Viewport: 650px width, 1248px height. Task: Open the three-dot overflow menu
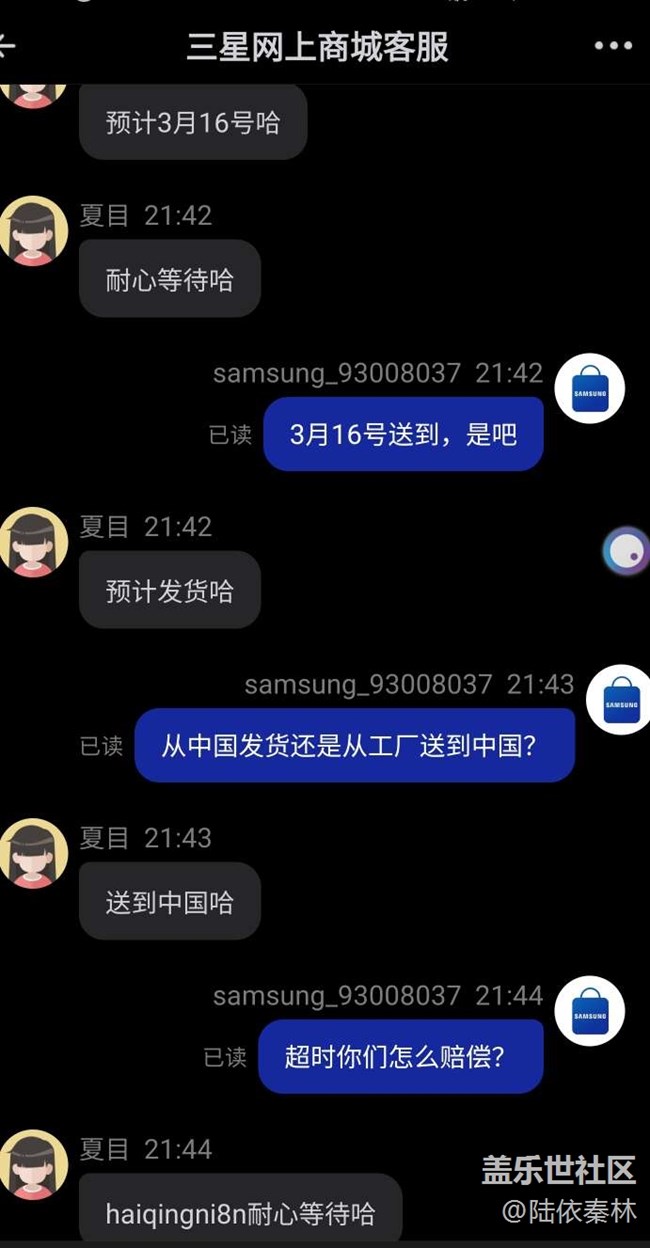coord(613,46)
